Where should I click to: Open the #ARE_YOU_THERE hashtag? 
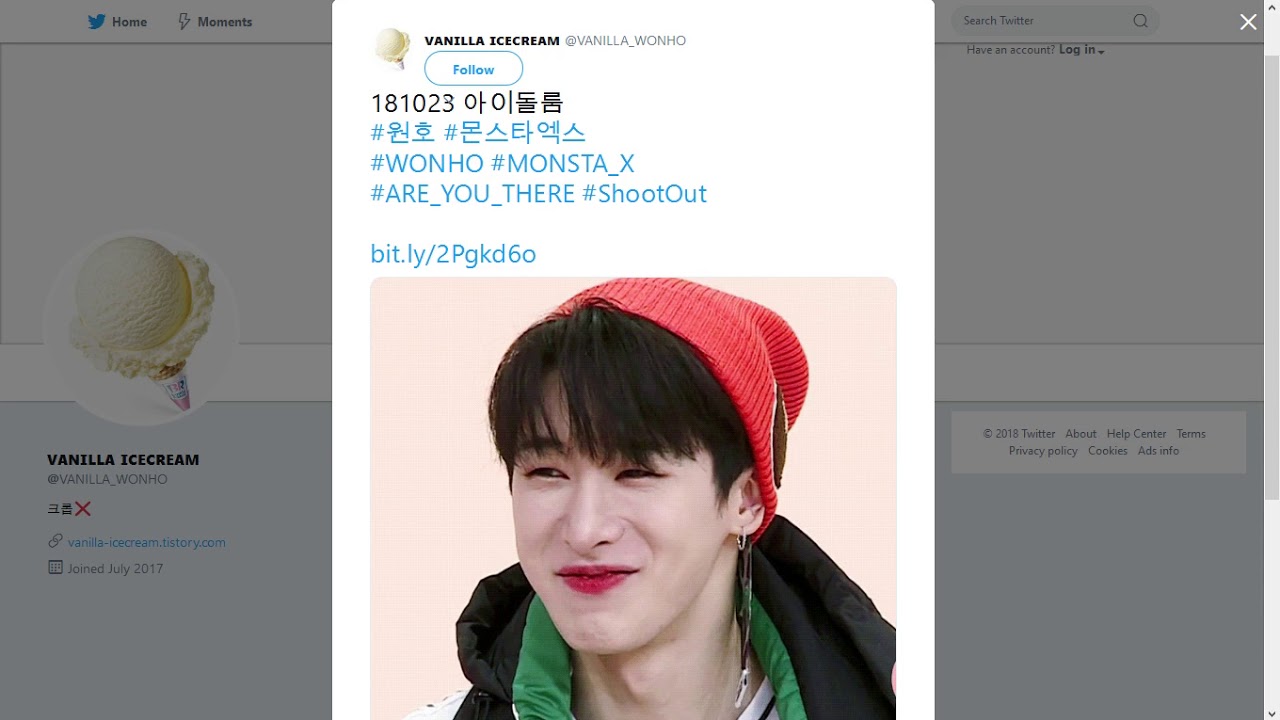[472, 193]
